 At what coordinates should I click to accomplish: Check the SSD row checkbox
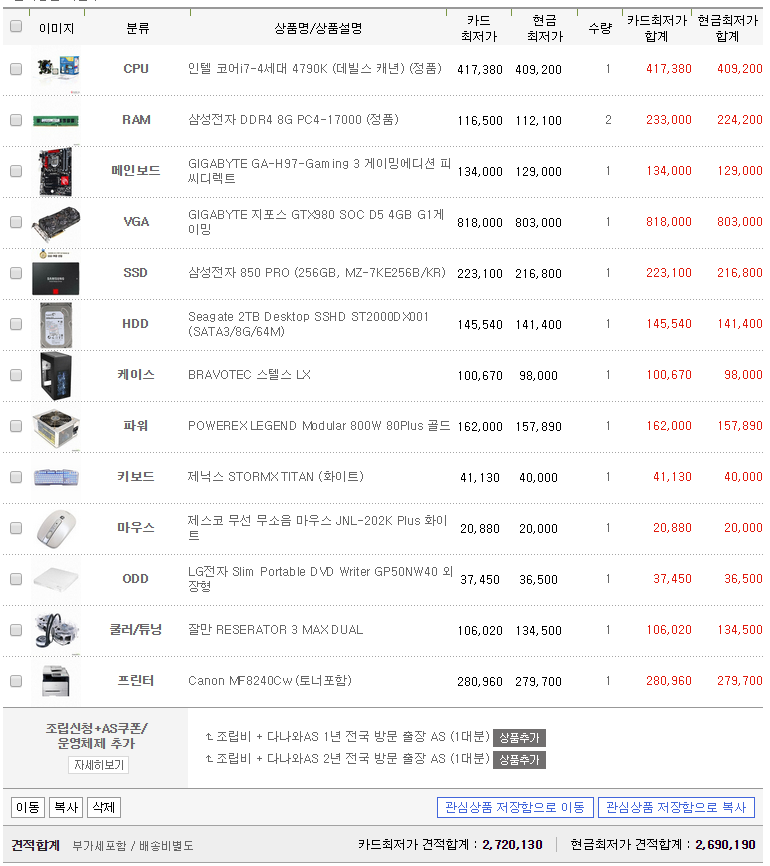[x=15, y=273]
